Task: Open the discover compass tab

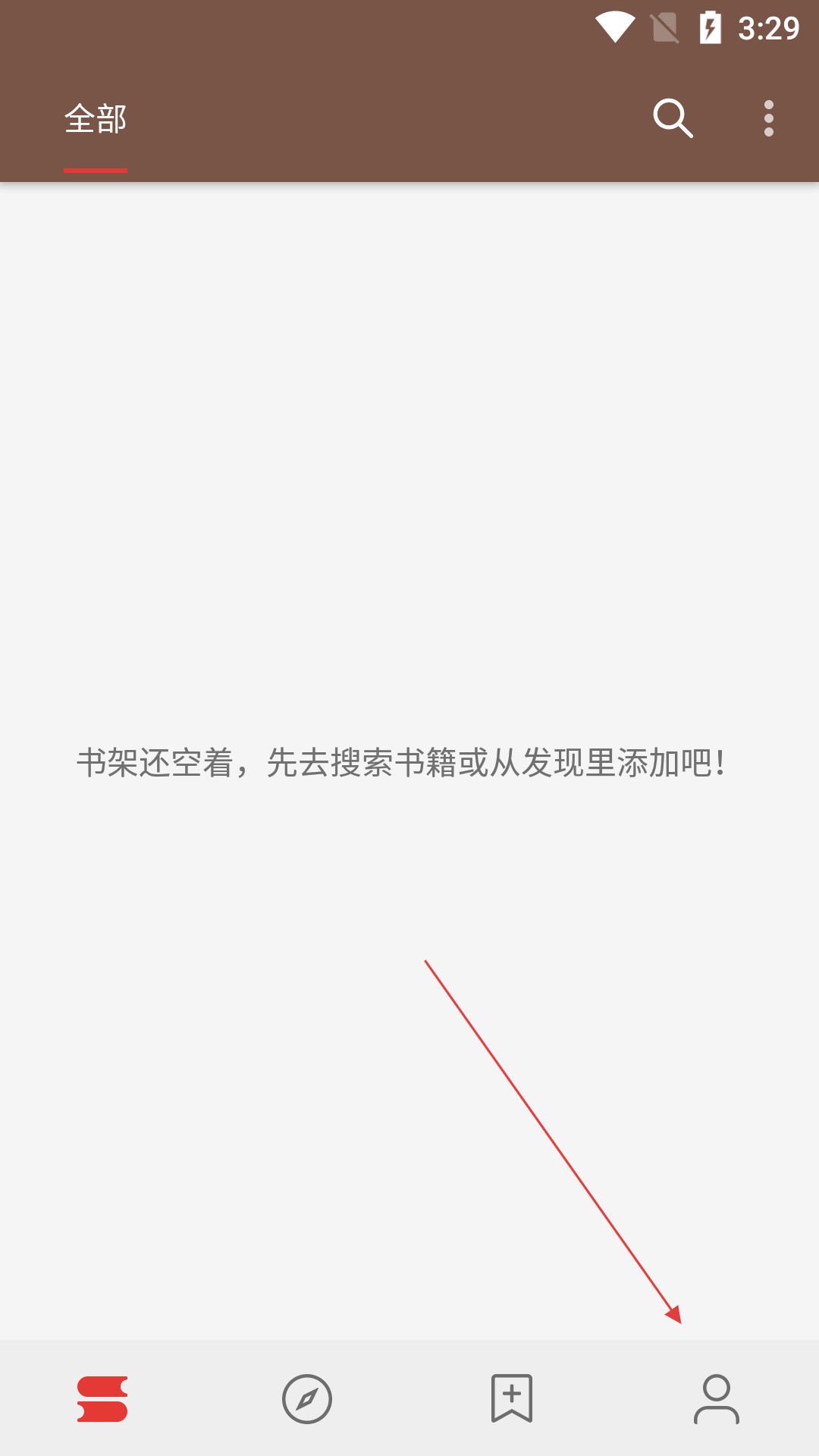Action: pyautogui.click(x=307, y=1399)
